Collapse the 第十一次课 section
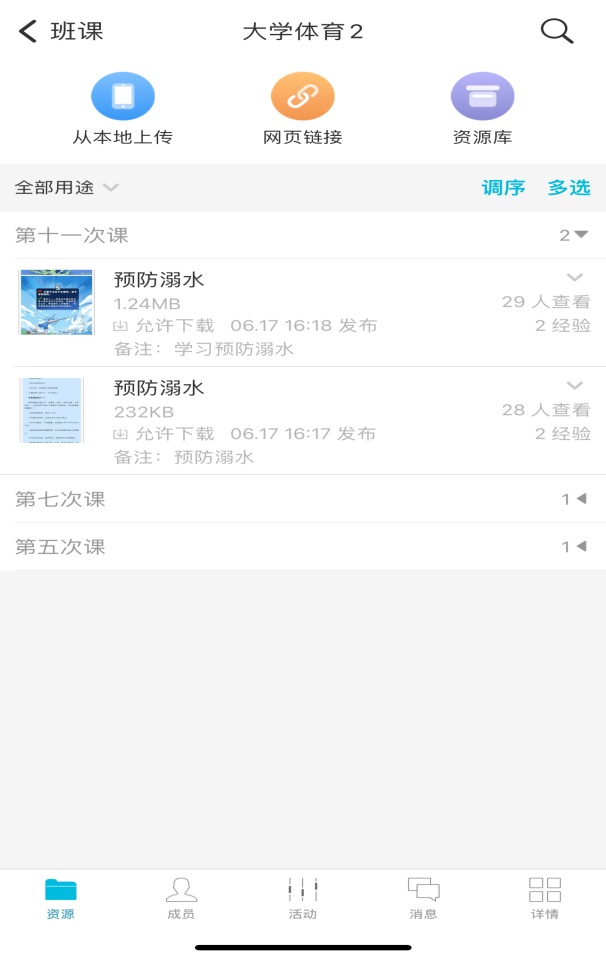The image size is (606, 959). (574, 235)
